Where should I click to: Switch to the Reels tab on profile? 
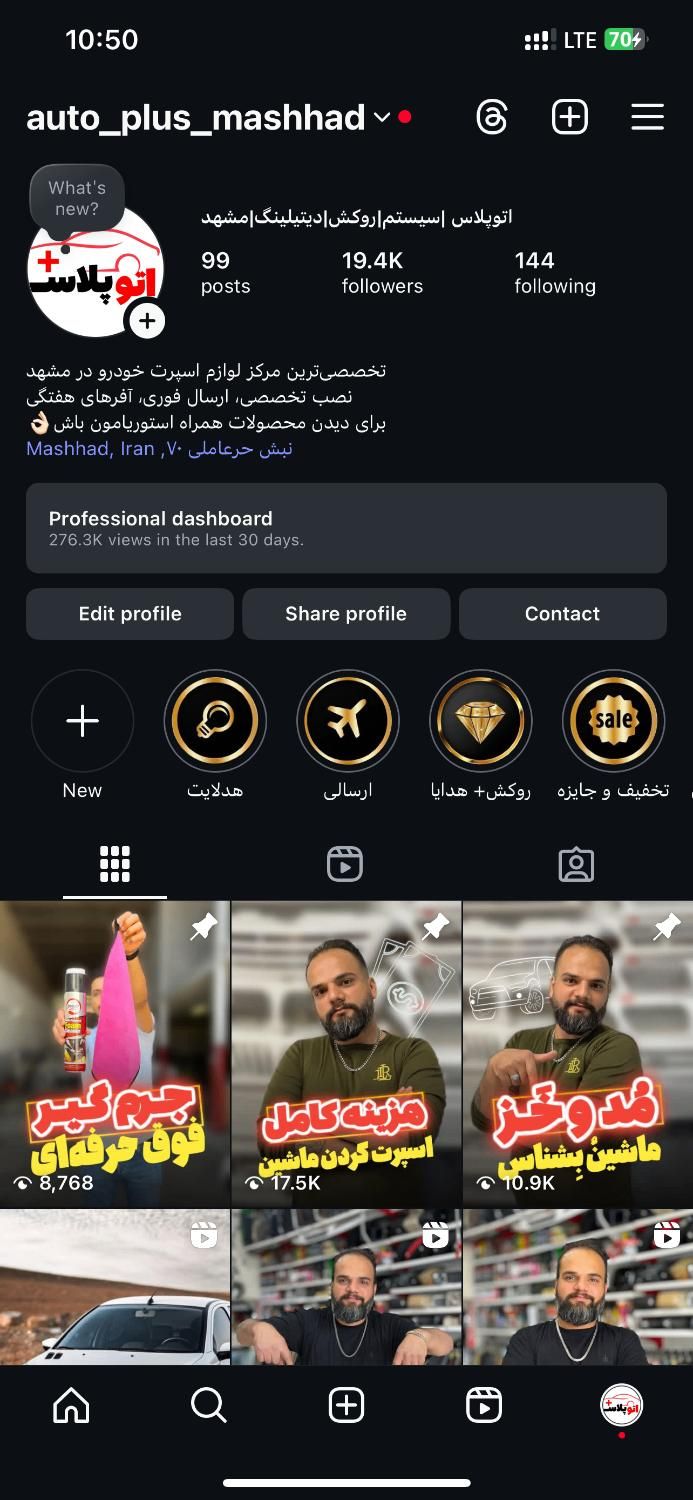coord(345,864)
